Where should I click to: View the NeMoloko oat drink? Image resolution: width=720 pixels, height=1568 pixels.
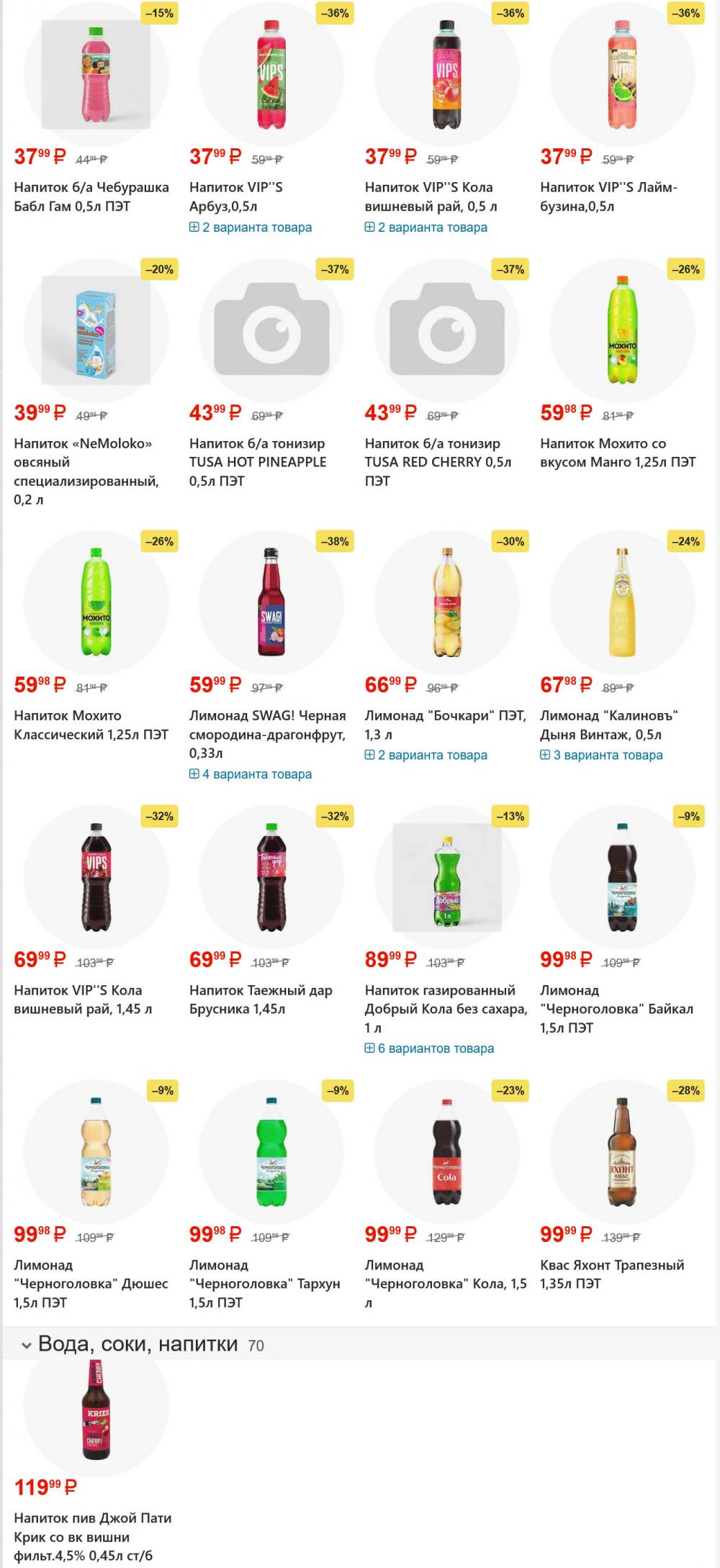86,471
